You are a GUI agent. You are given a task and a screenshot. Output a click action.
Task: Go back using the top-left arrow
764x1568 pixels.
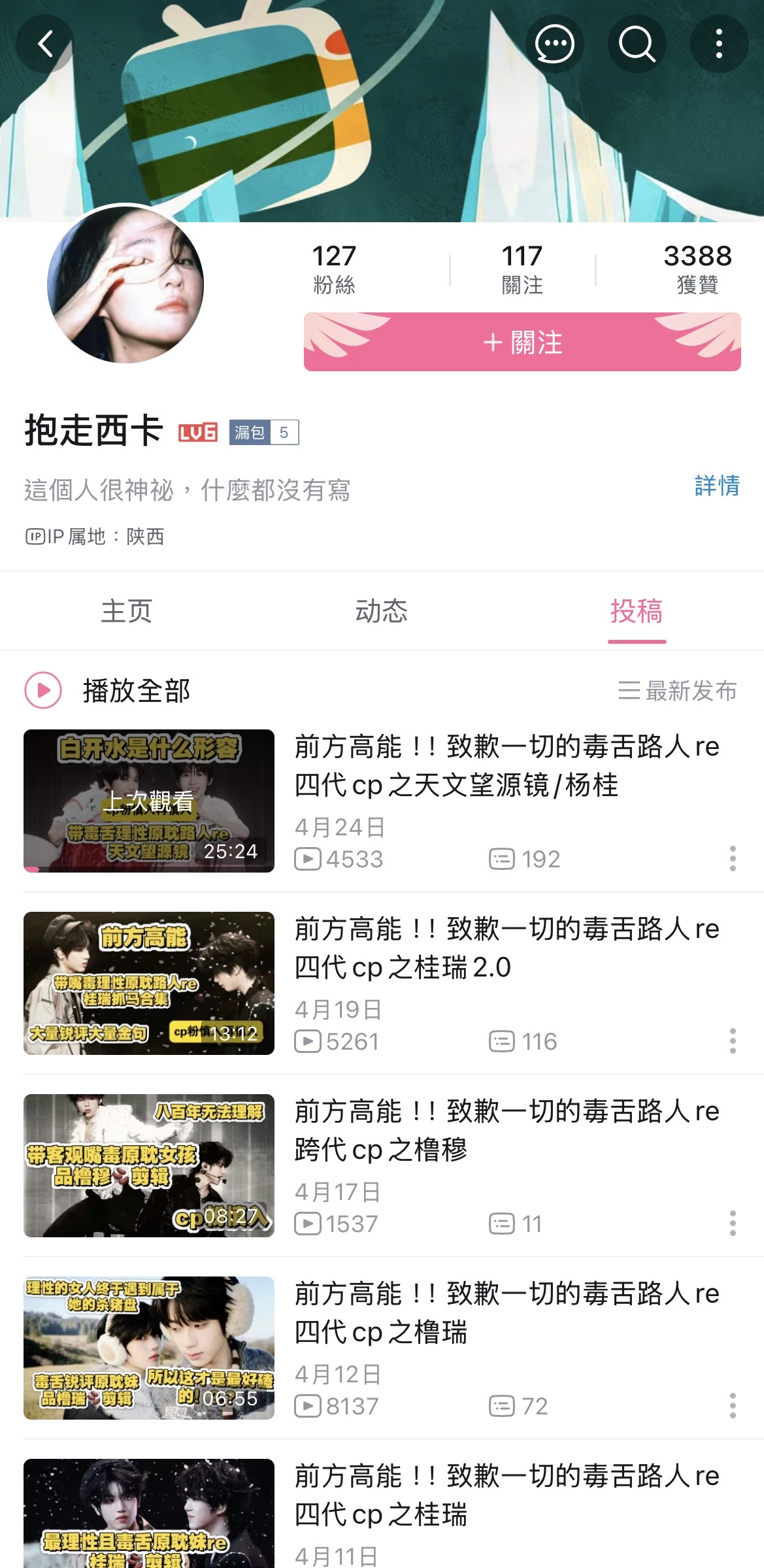point(44,44)
